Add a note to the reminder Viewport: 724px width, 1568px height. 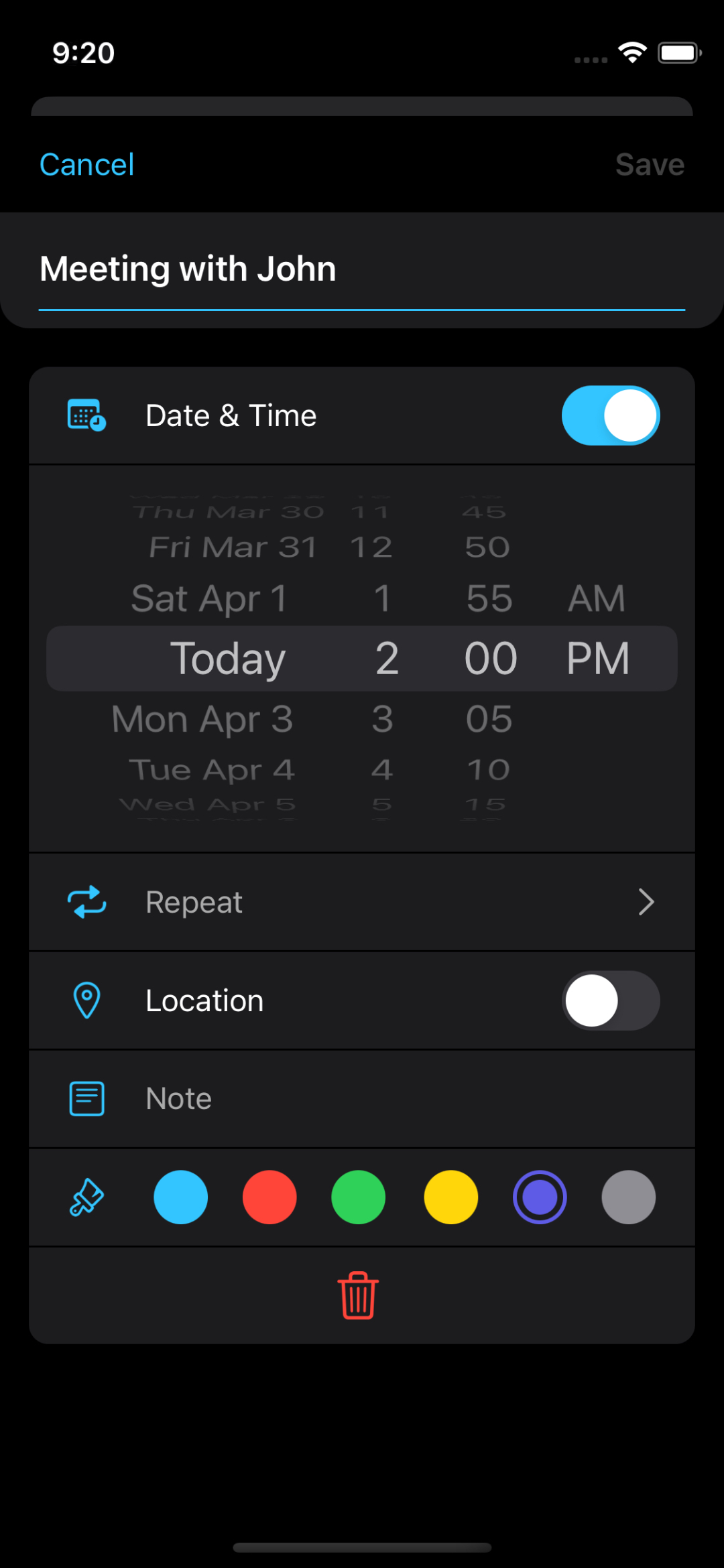point(362,1099)
